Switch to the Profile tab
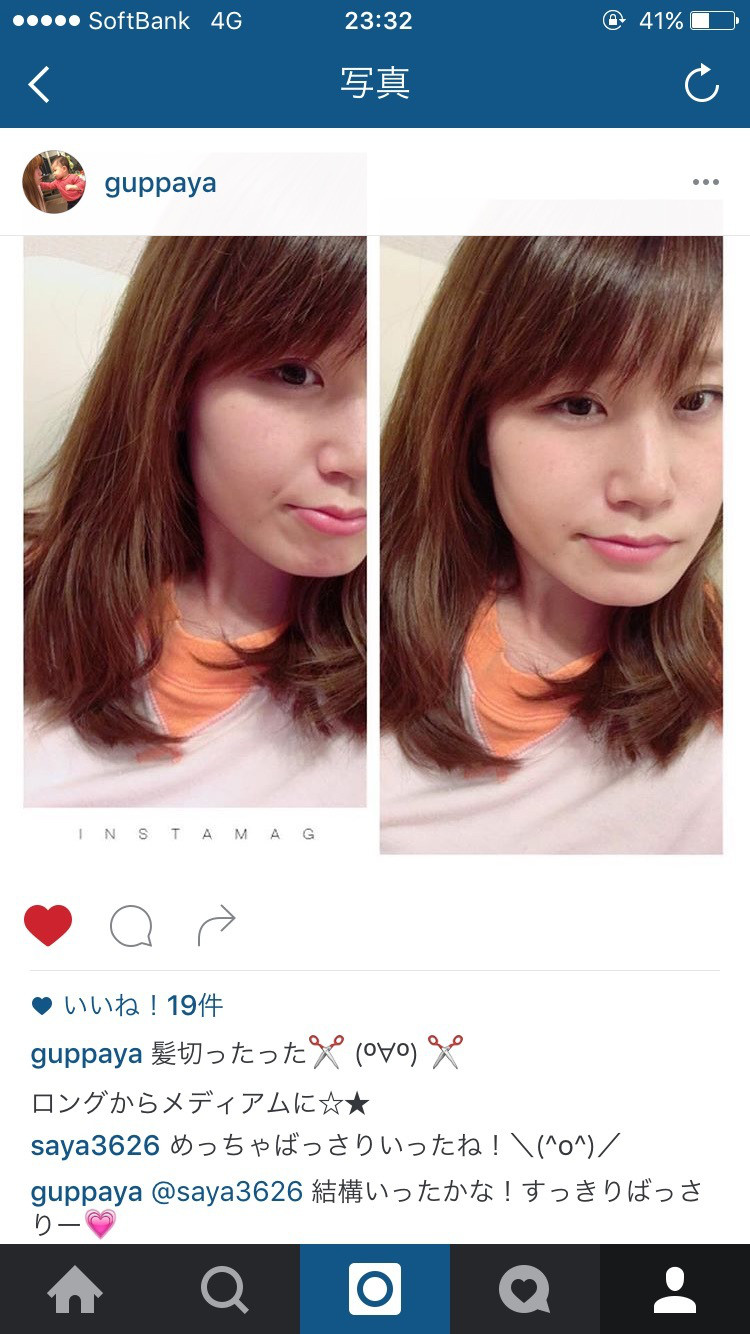750x1334 pixels. [675, 1289]
